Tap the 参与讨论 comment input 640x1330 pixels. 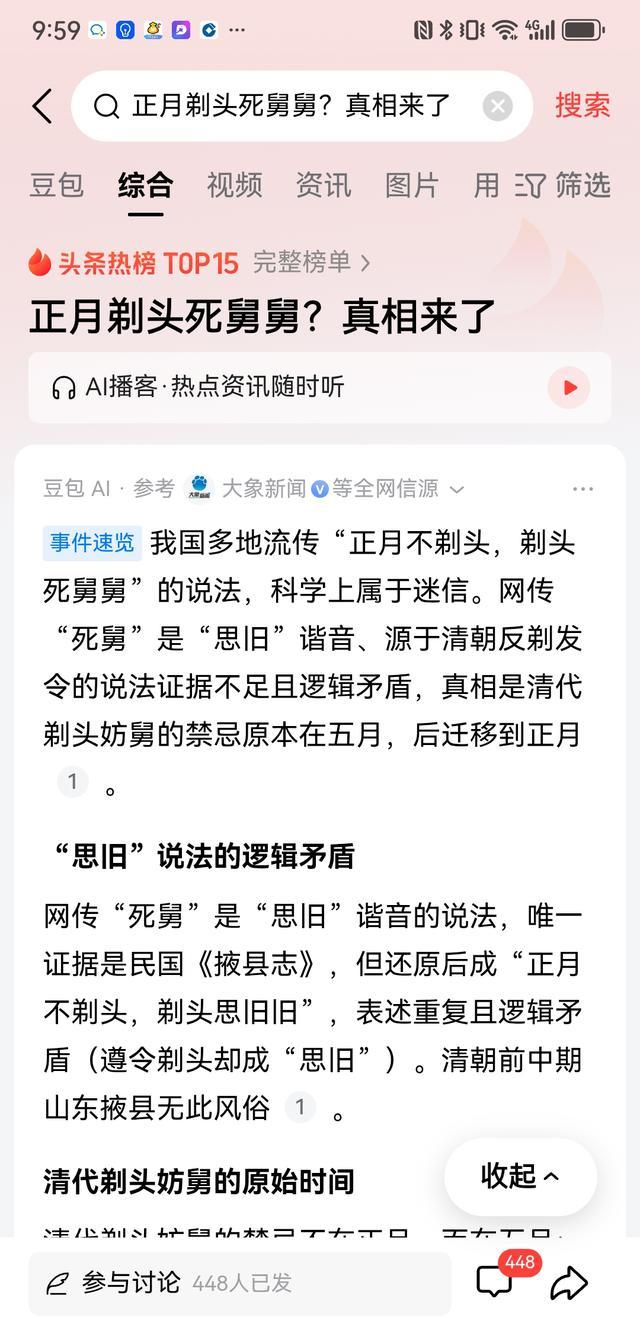click(x=240, y=1283)
